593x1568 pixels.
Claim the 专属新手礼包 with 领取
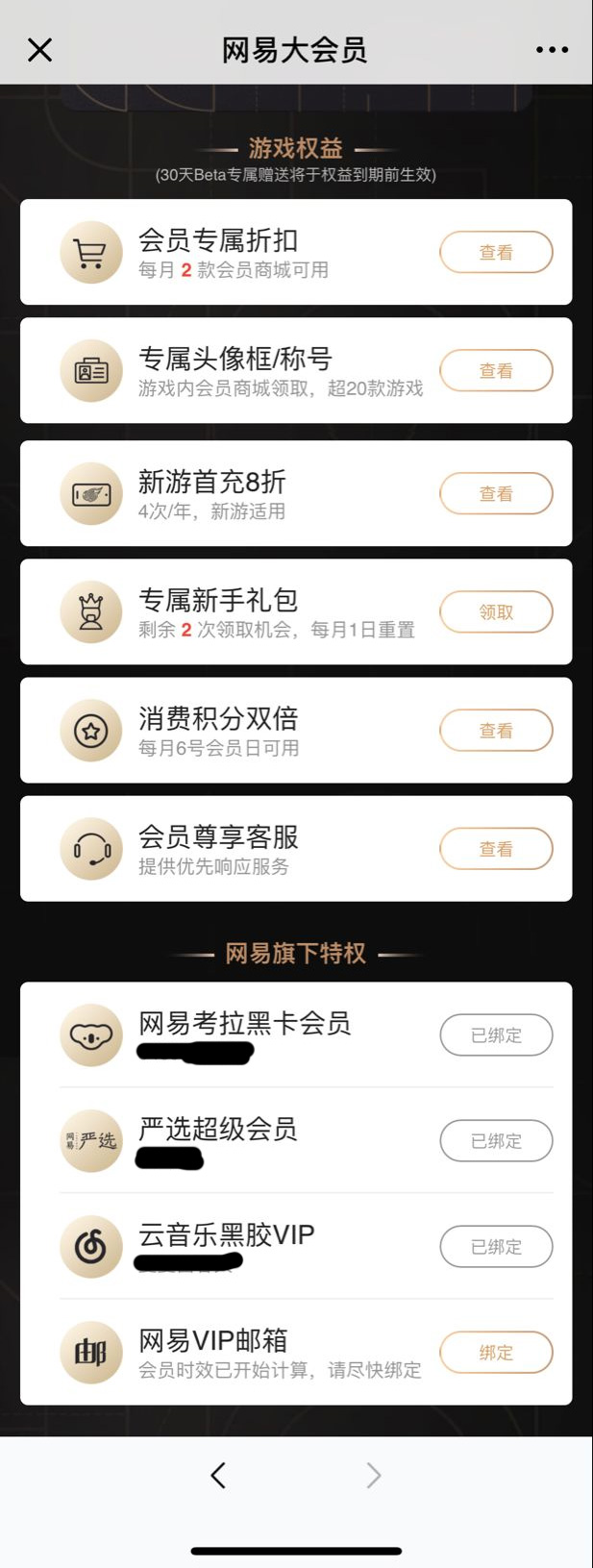pos(496,611)
